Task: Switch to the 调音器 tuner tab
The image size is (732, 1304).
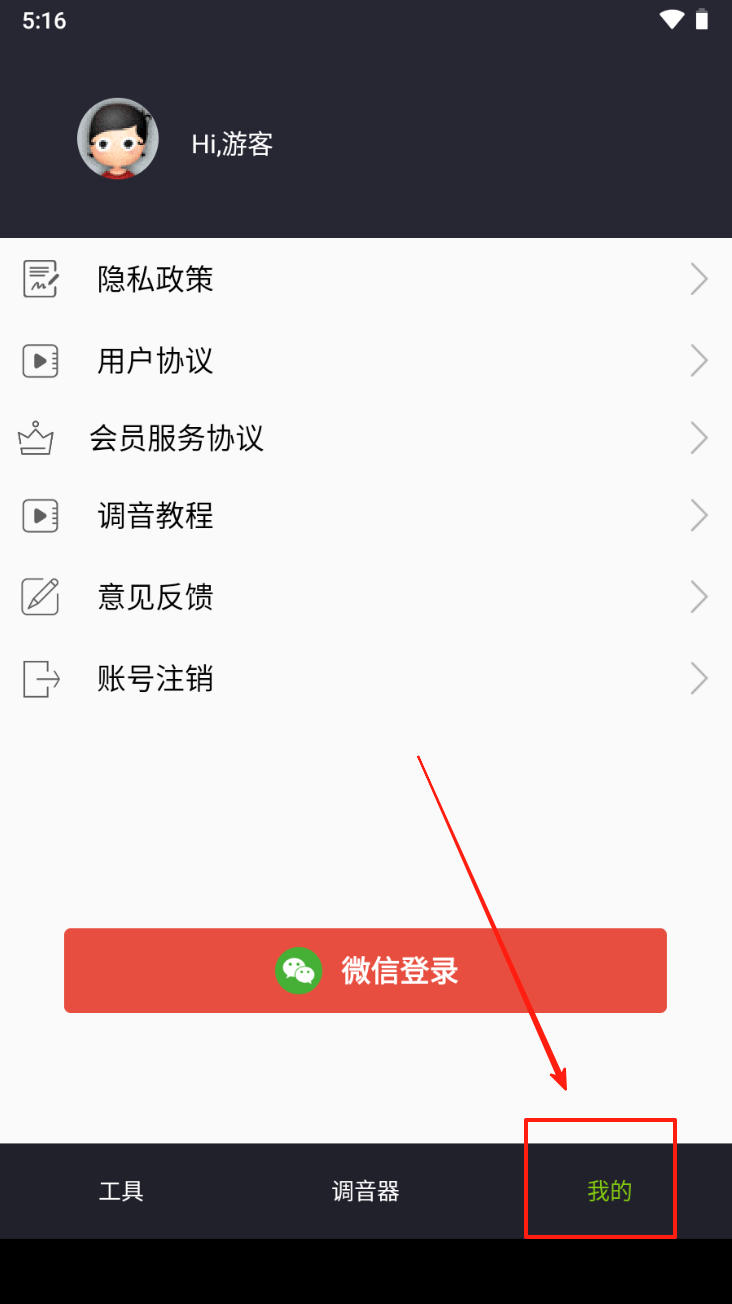Action: pyautogui.click(x=365, y=1191)
